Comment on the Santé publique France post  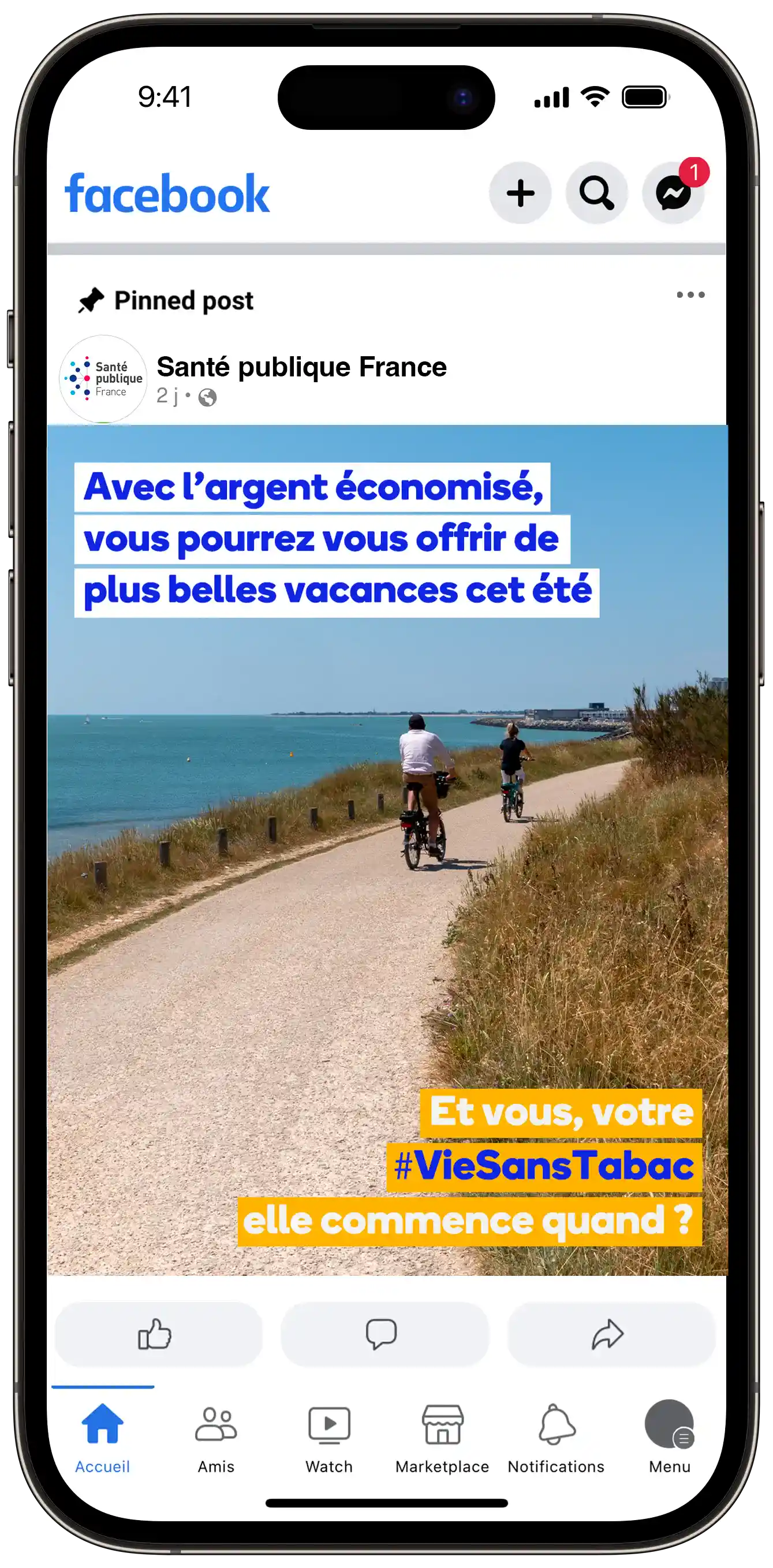[x=384, y=1334]
